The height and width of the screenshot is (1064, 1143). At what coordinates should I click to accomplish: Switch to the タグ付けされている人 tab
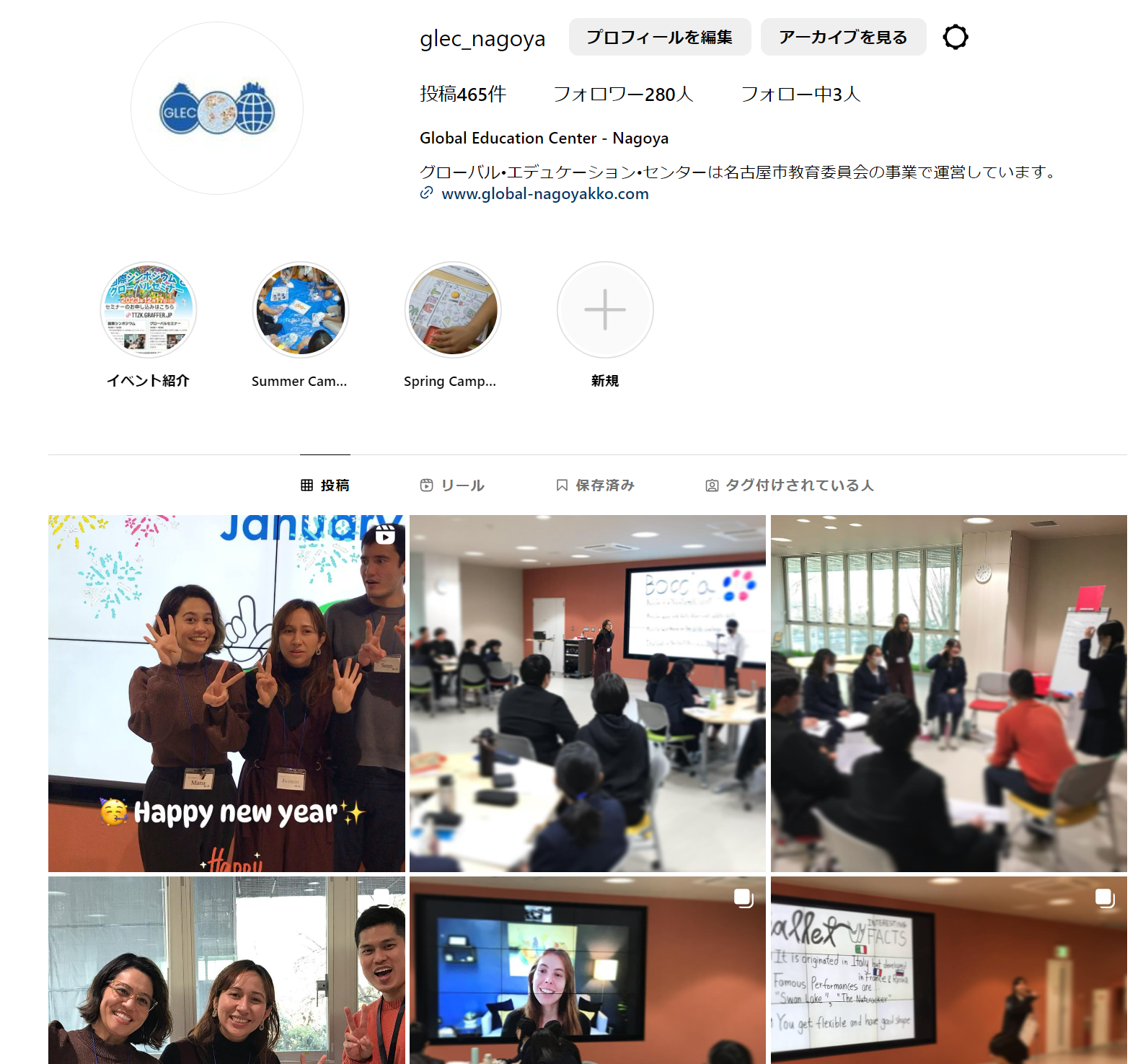790,485
